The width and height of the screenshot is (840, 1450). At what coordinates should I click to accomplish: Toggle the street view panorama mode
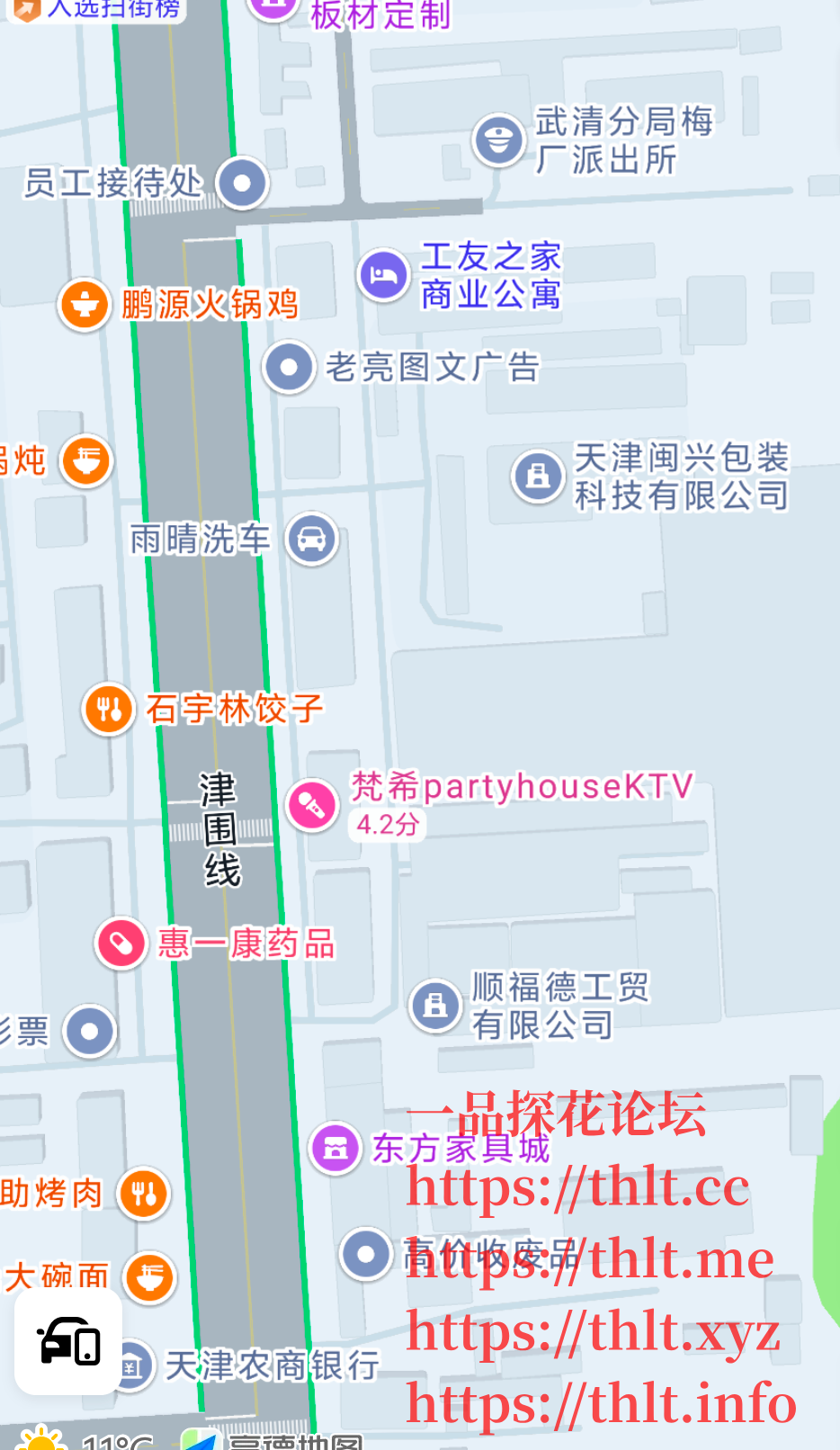[67, 1344]
